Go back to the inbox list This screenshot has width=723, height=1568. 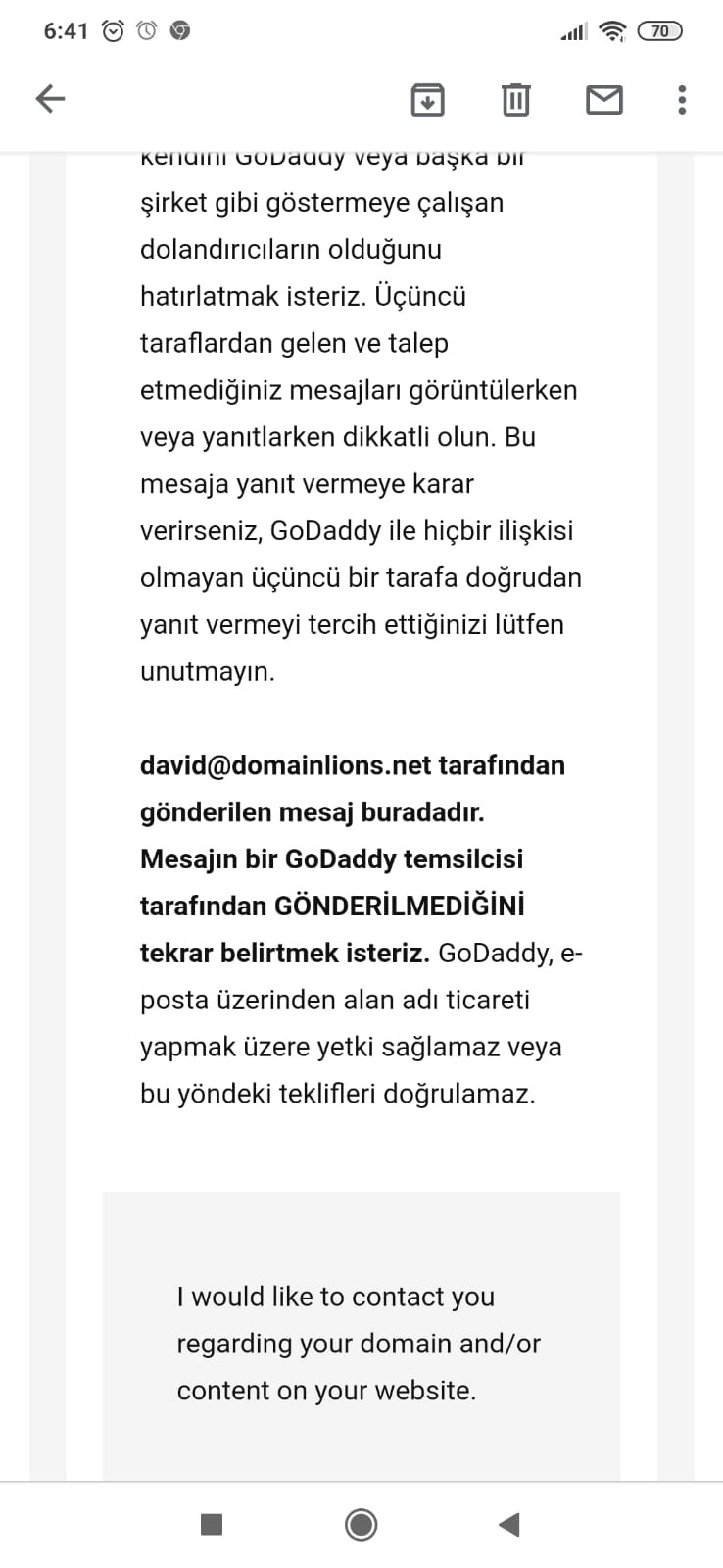[x=50, y=99]
